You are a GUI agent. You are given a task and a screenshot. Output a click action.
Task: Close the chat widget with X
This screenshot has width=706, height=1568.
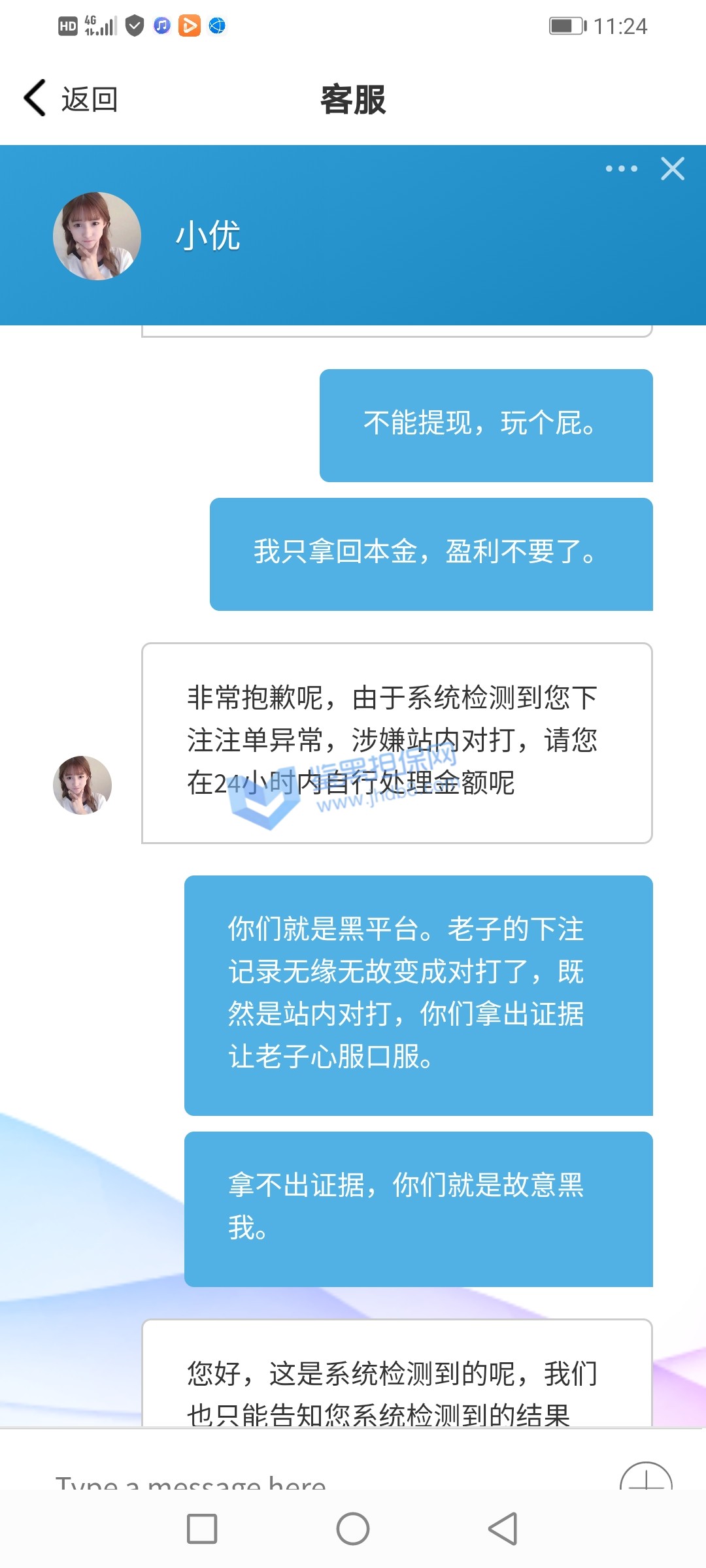[673, 169]
